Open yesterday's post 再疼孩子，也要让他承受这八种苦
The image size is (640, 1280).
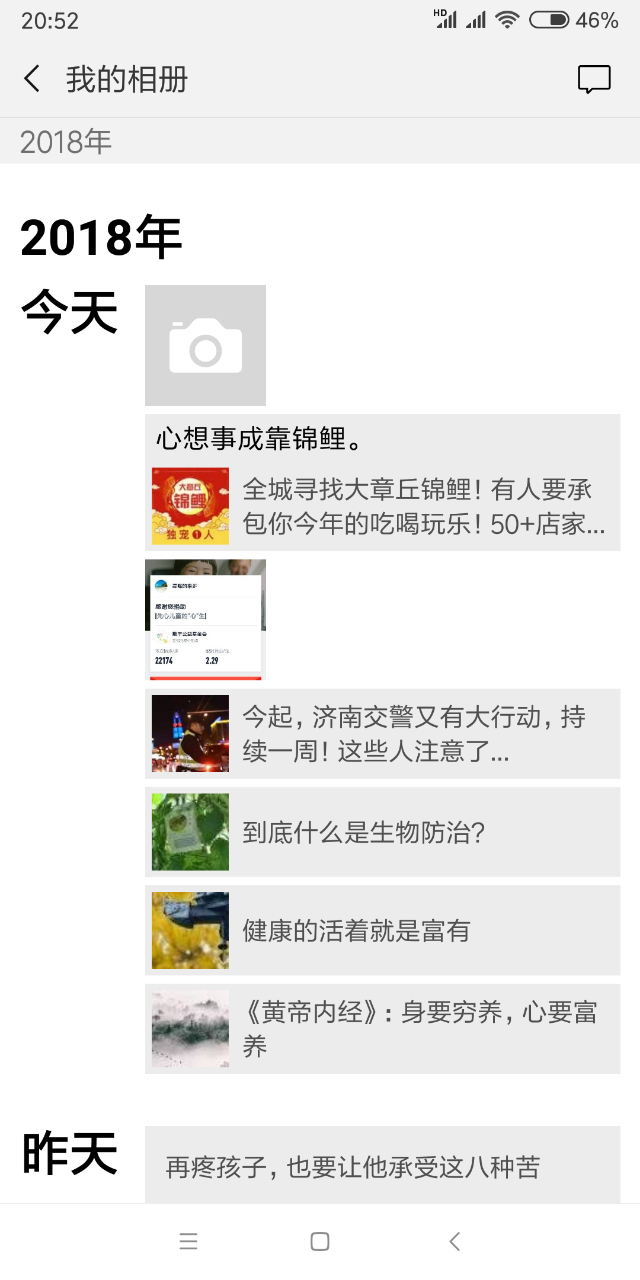tap(382, 1166)
